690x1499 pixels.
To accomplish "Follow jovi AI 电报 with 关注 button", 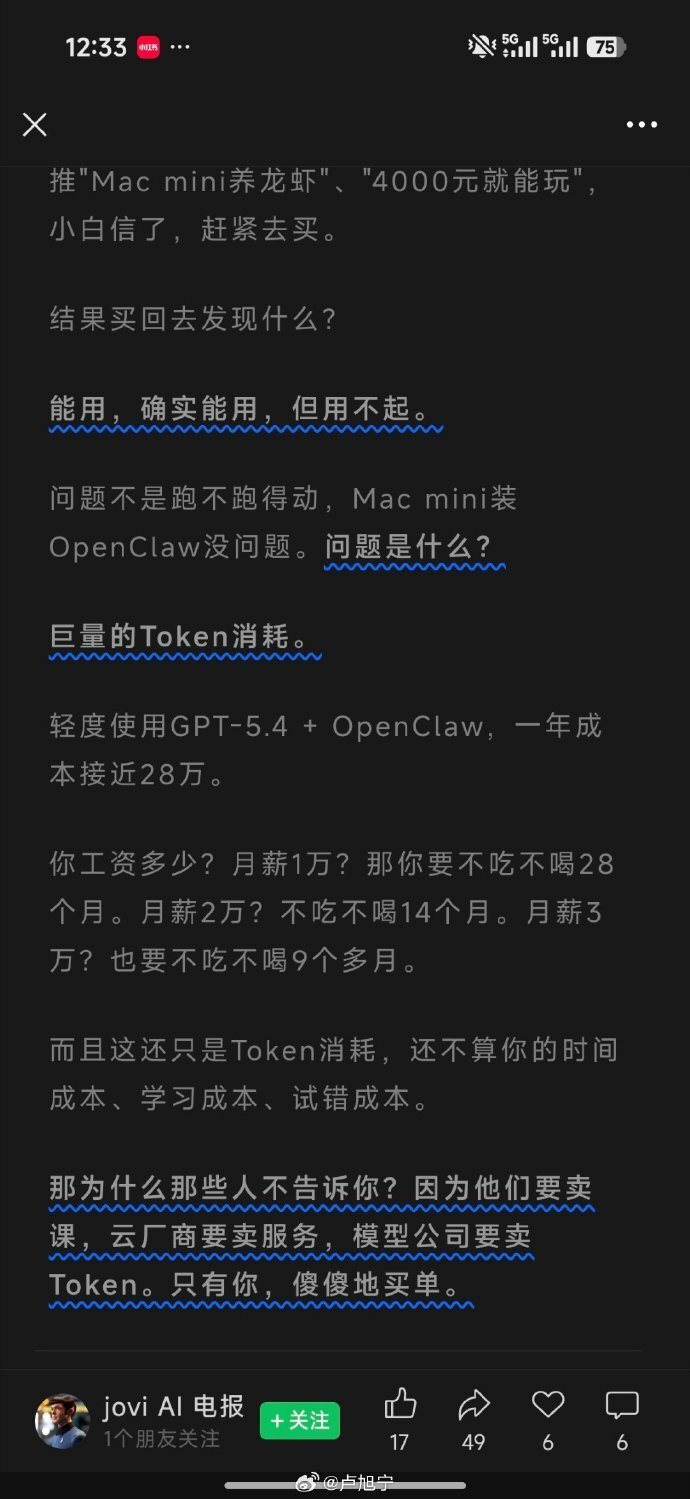I will pyautogui.click(x=300, y=1421).
